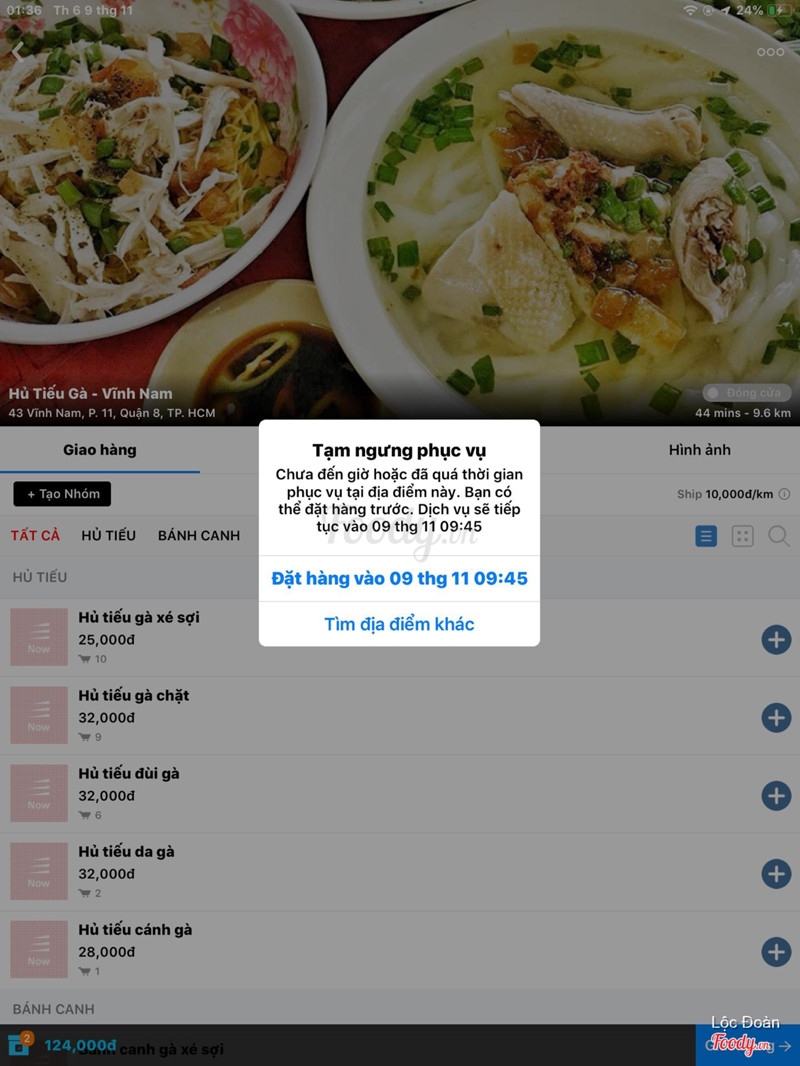Show shipping fee info icon
This screenshot has width=800, height=1066.
(784, 494)
